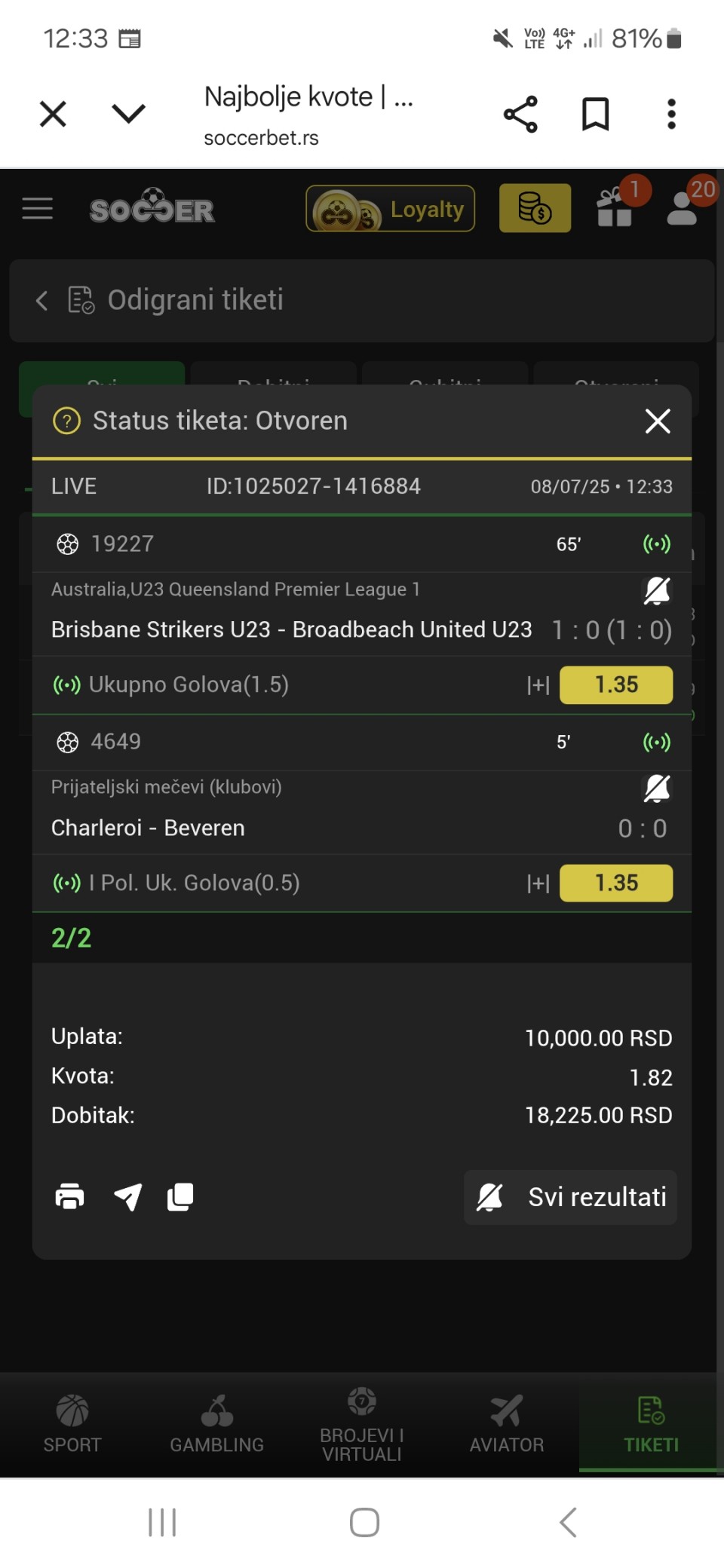
Task: Send the ticket via paper plane icon
Action: pyautogui.click(x=127, y=1196)
